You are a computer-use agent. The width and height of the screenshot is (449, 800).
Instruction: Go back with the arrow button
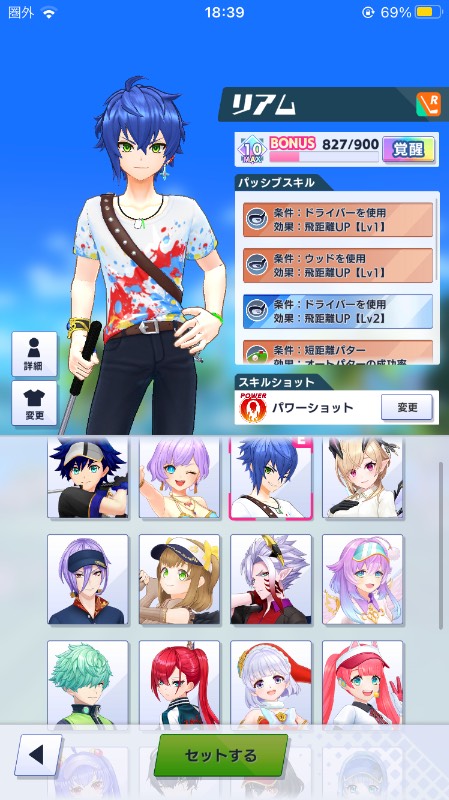click(38, 755)
